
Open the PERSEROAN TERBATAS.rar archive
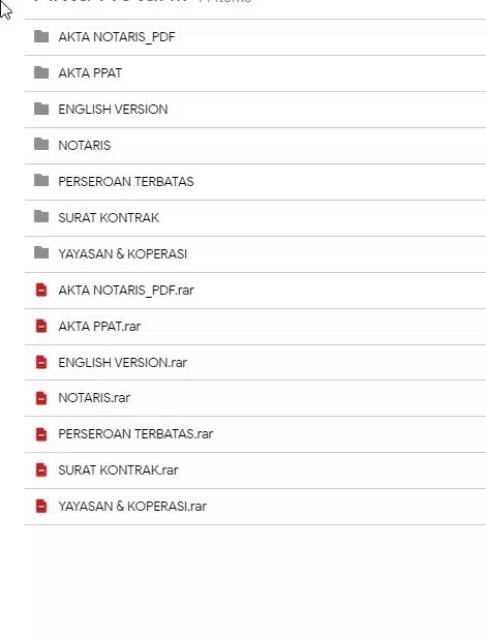click(x=255, y=434)
